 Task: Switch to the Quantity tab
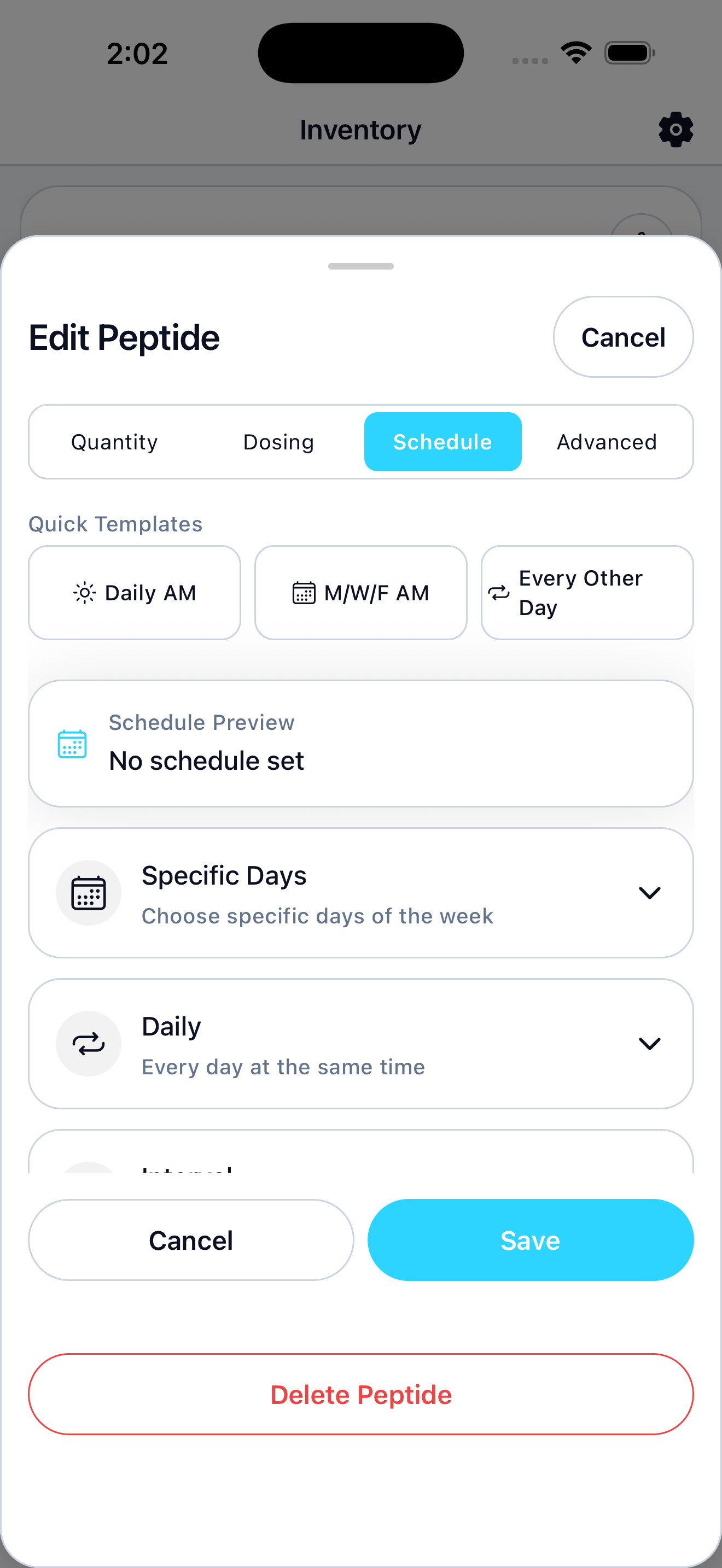[x=114, y=442]
